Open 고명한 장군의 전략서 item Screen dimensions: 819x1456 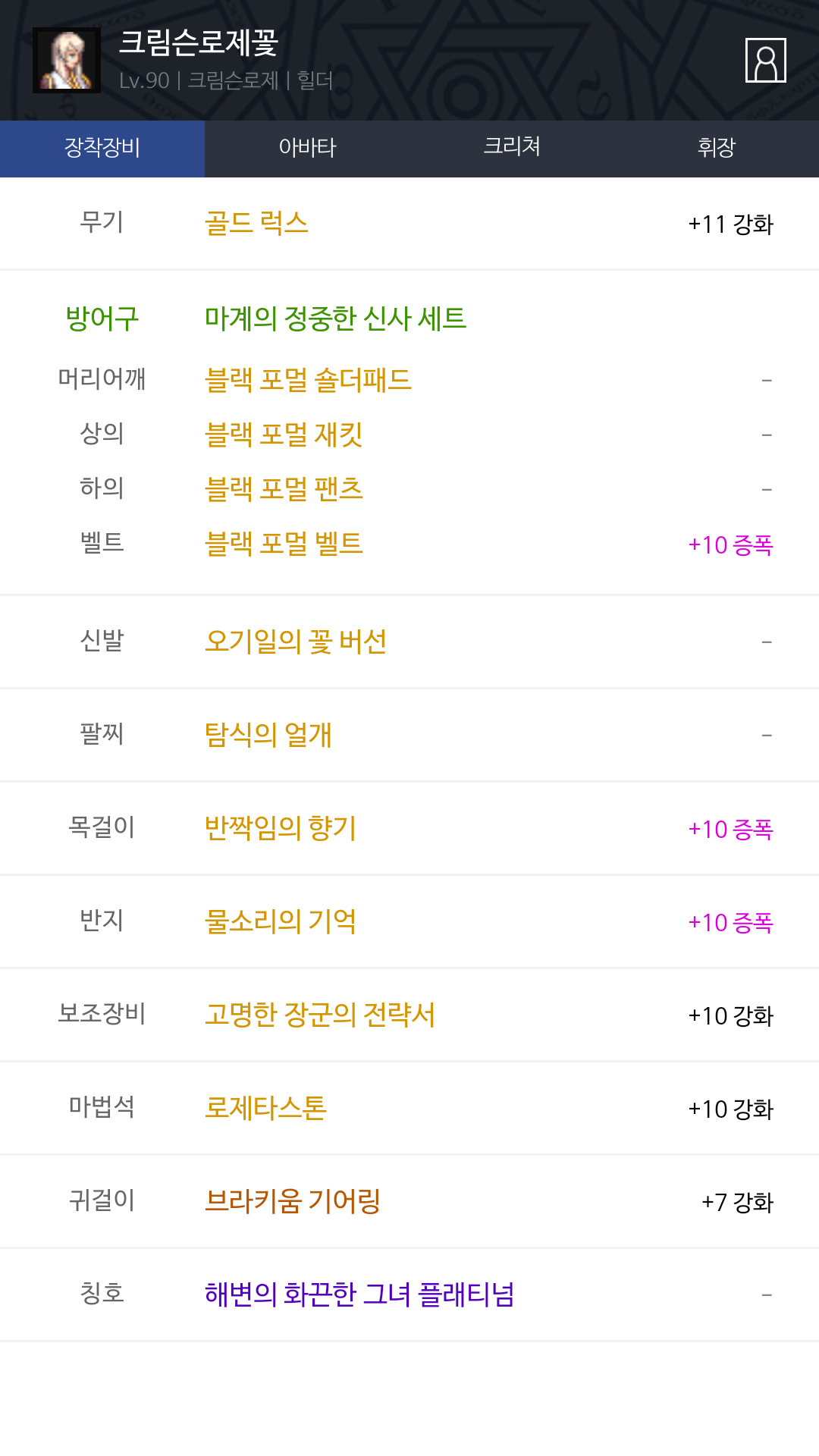click(x=320, y=1015)
